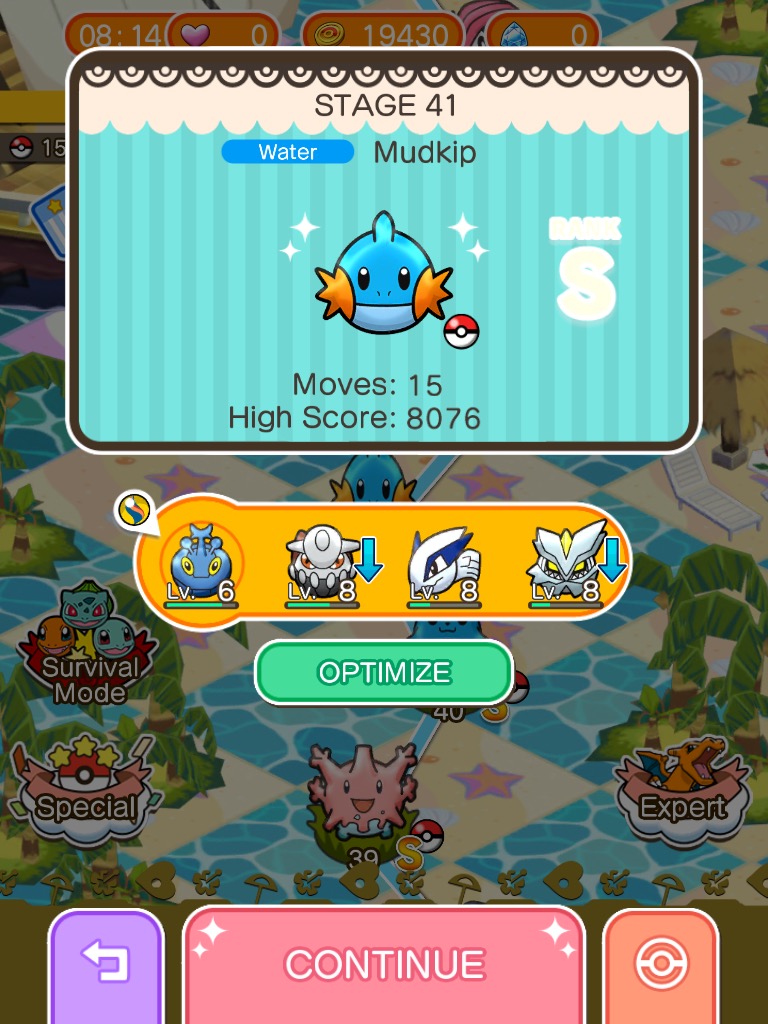The image size is (768, 1024).
Task: Open the Special stages
Action: 87,790
